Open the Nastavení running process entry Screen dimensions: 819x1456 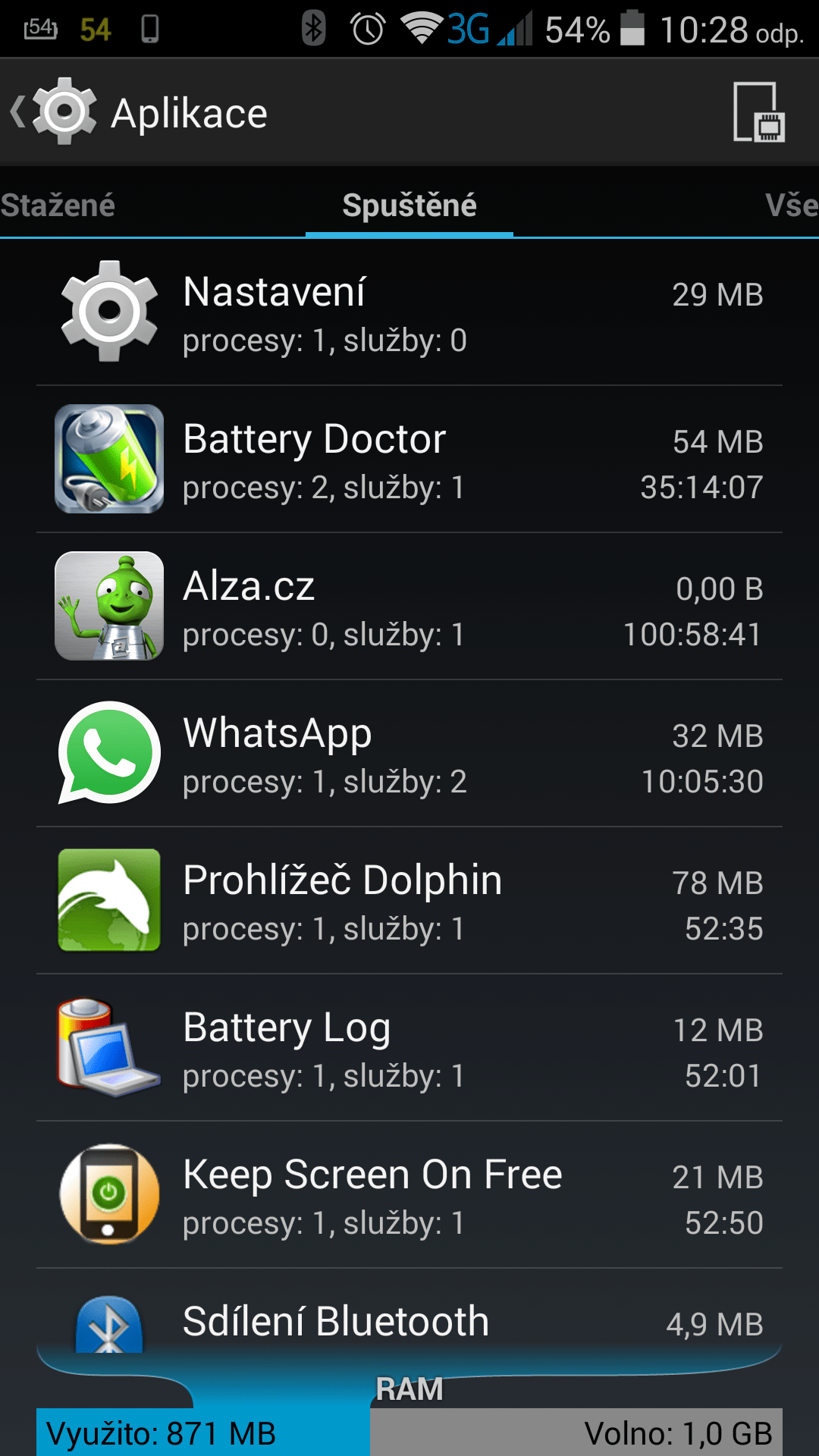(409, 312)
